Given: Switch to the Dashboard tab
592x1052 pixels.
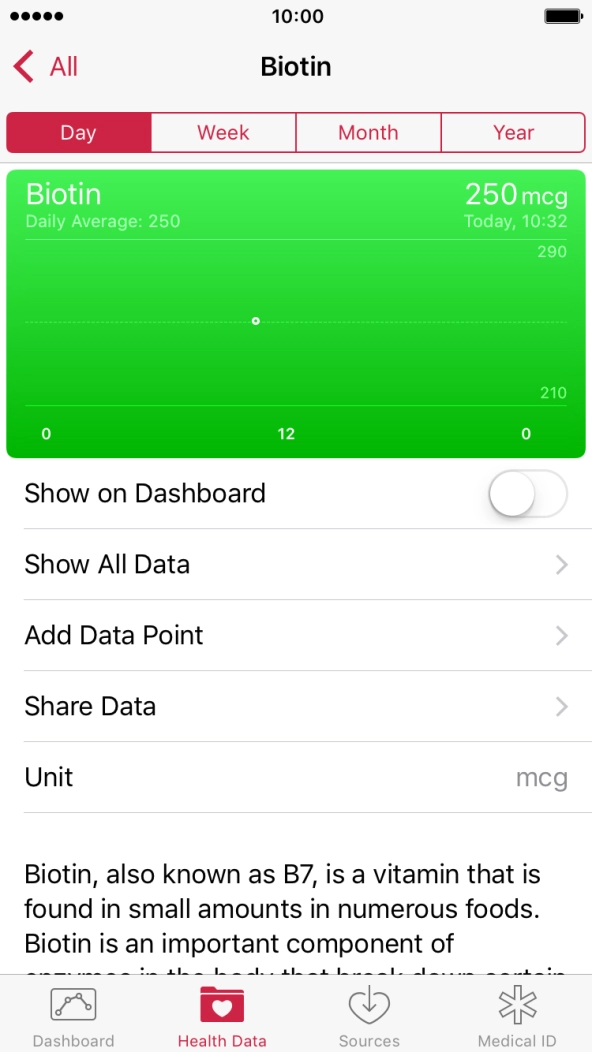Looking at the screenshot, I should [73, 1014].
